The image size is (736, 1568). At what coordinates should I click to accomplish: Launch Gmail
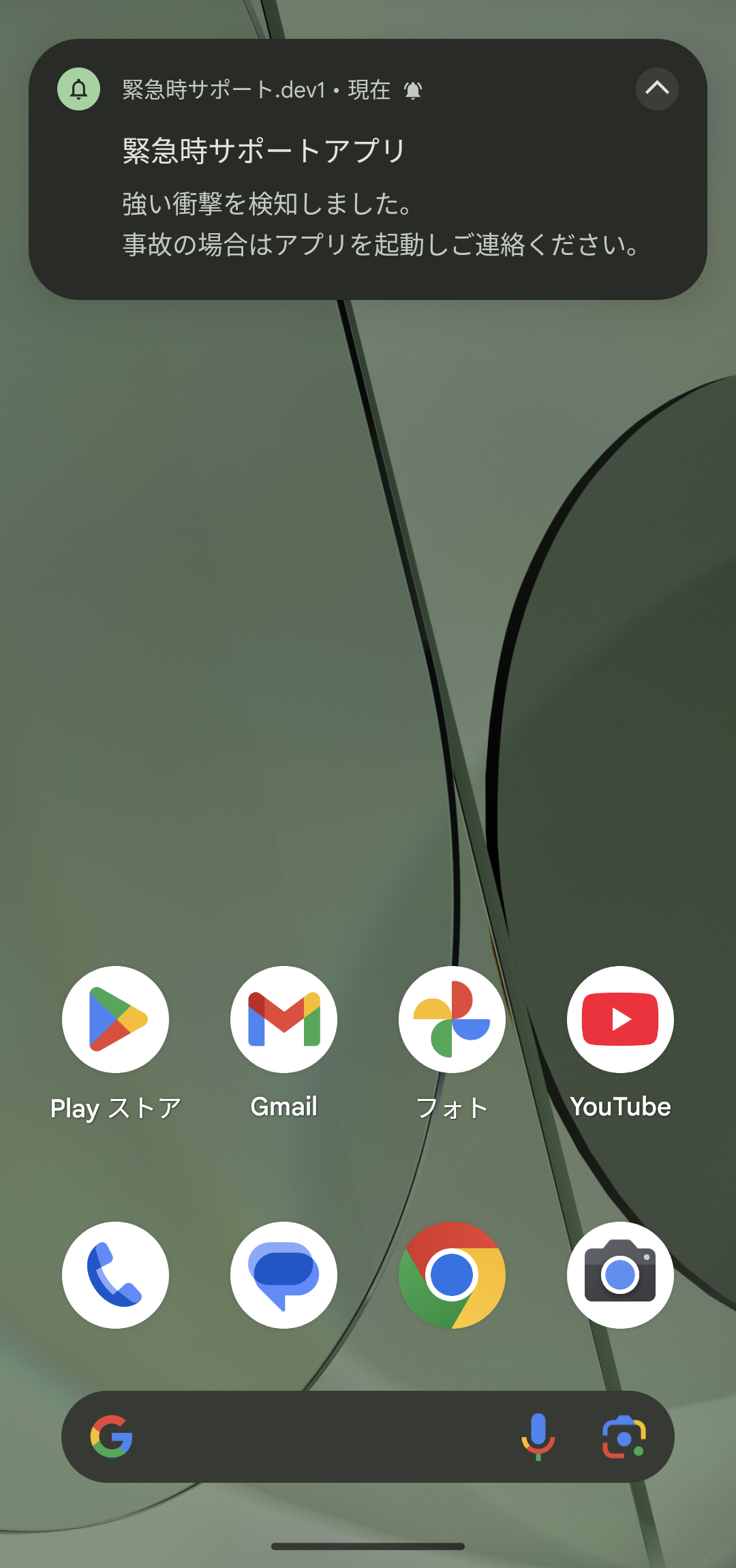(283, 1020)
